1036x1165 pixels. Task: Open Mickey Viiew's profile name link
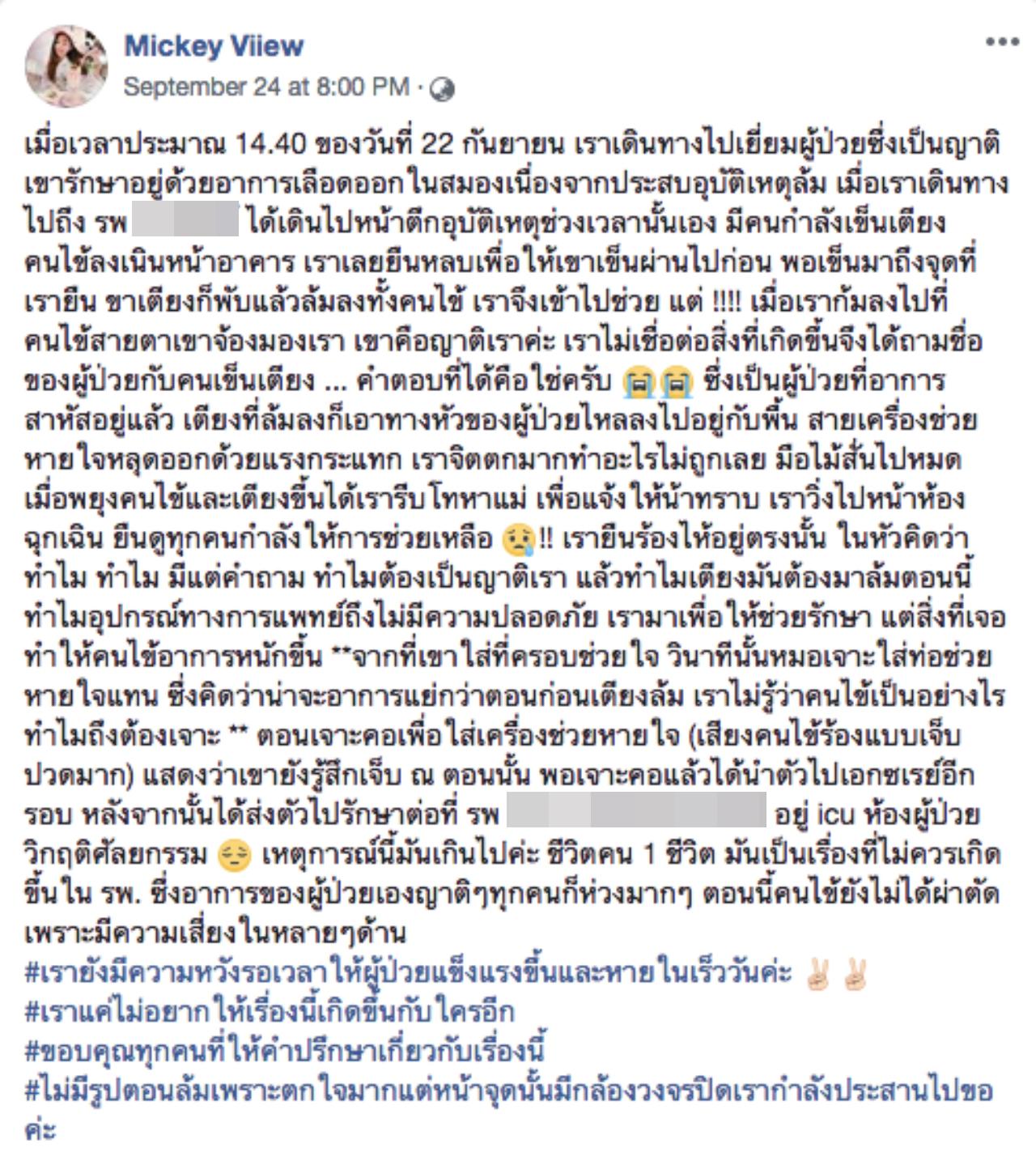point(214,46)
